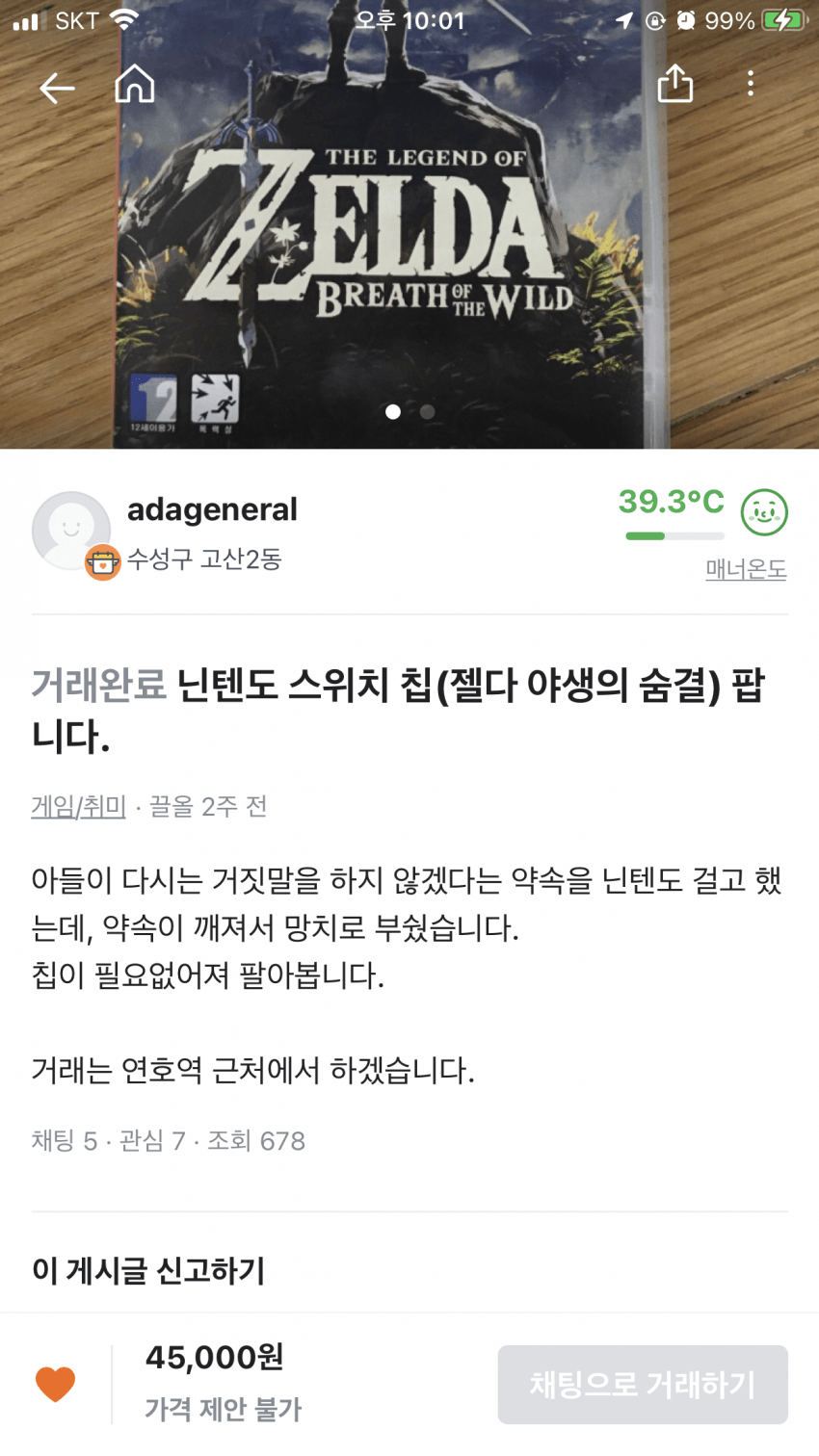Open the home icon in the header
The height and width of the screenshot is (1456, 819).
[135, 85]
